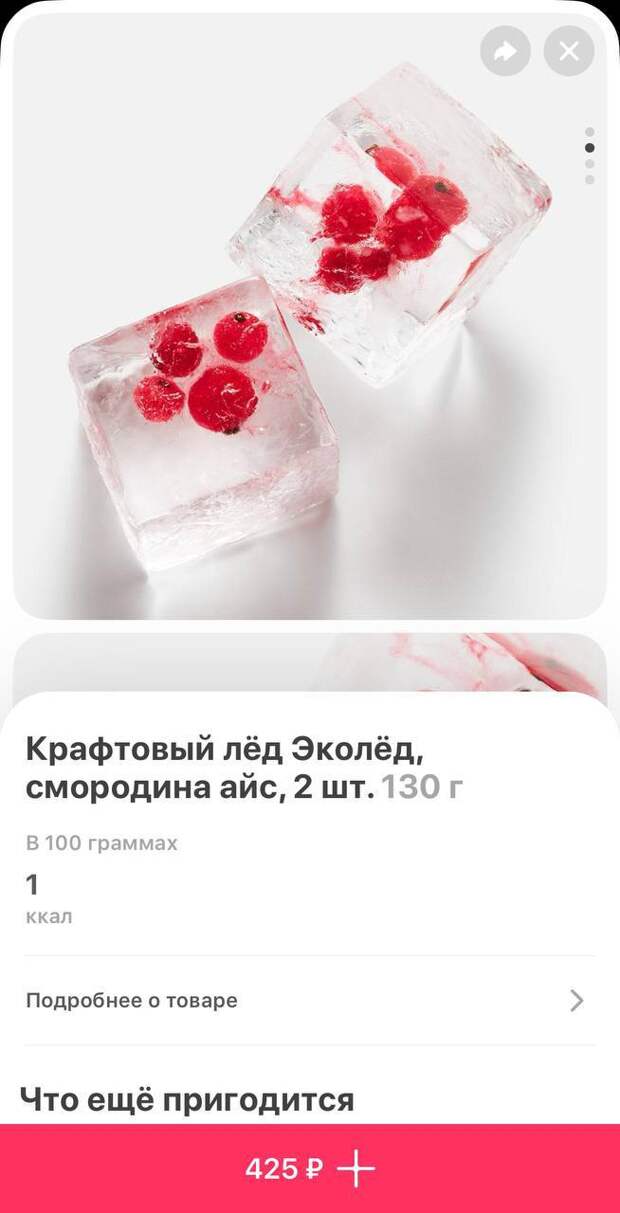Add product to cart for 425 ₽

click(x=310, y=1168)
